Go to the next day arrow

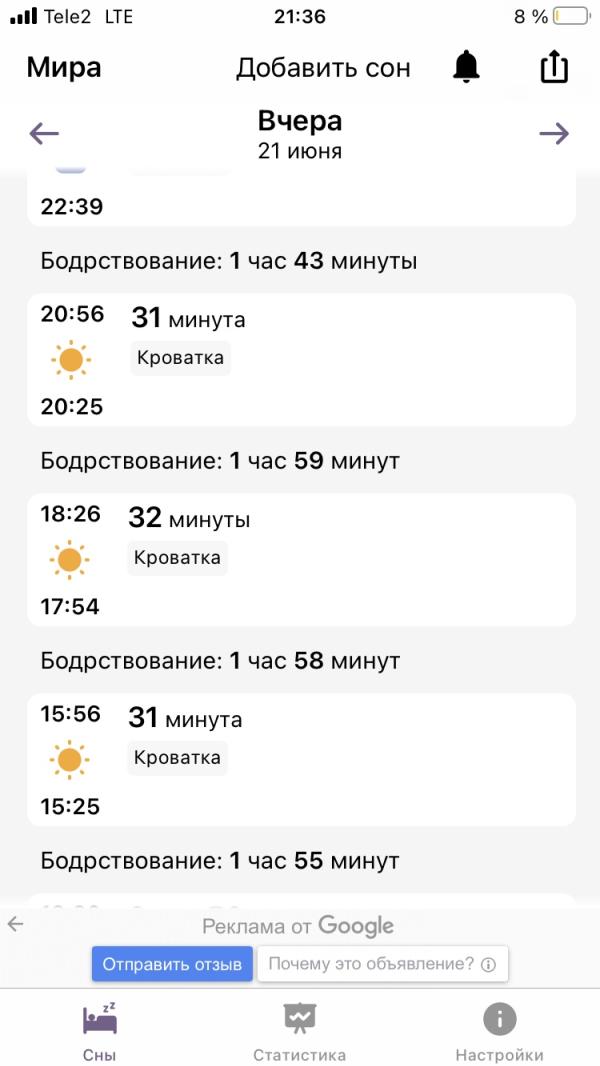pos(554,134)
